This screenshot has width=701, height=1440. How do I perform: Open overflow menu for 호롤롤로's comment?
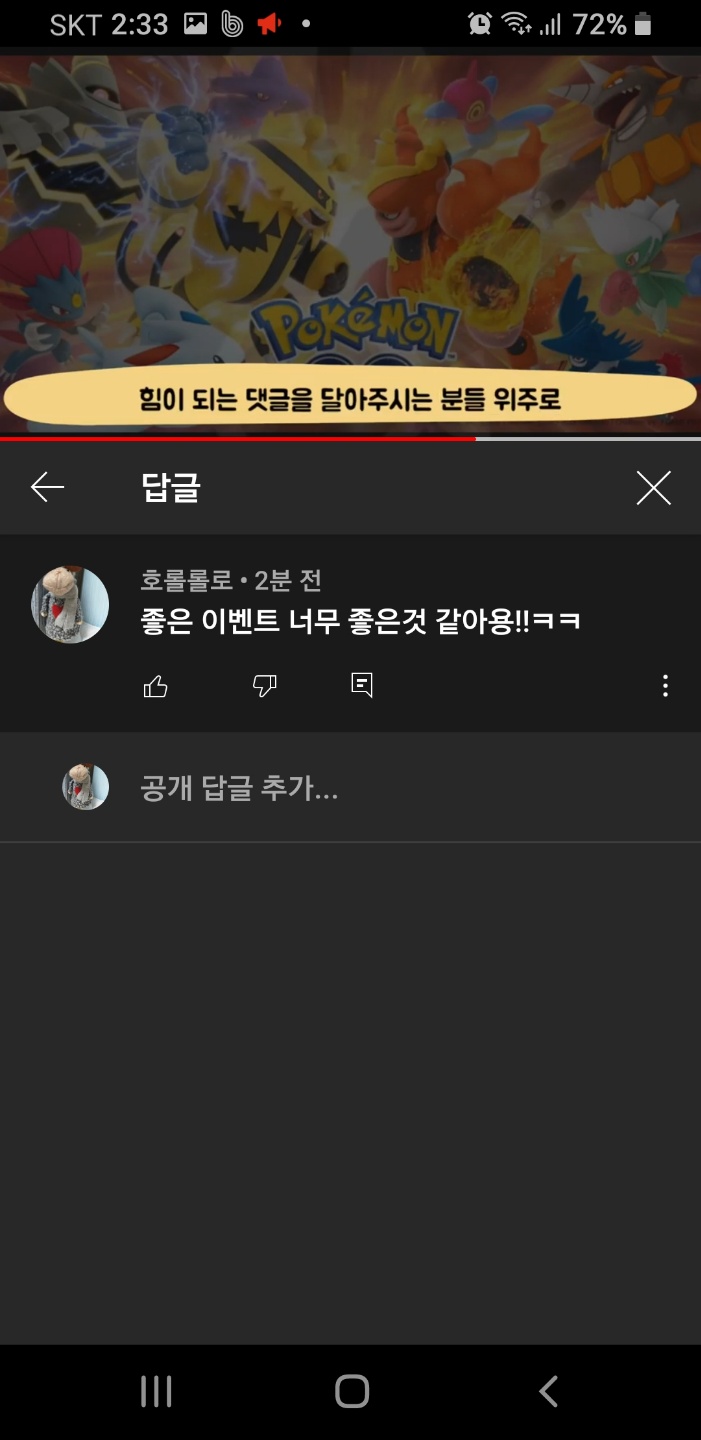[665, 686]
